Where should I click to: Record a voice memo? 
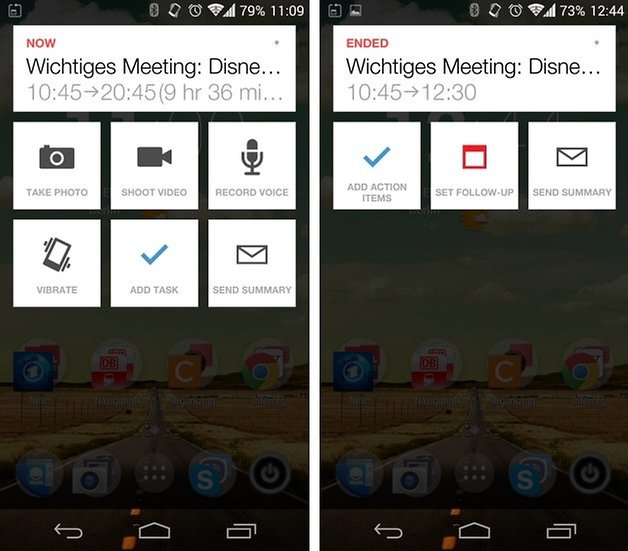[x=252, y=165]
